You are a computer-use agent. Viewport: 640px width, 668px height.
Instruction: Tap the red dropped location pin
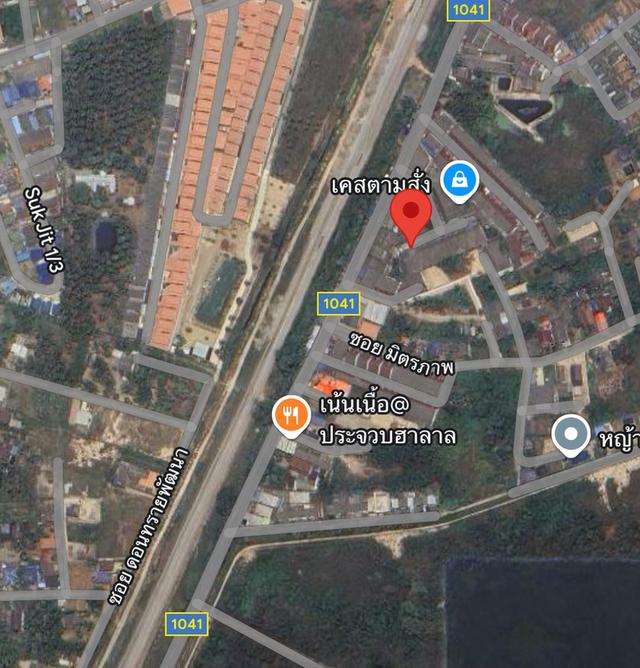click(x=410, y=213)
